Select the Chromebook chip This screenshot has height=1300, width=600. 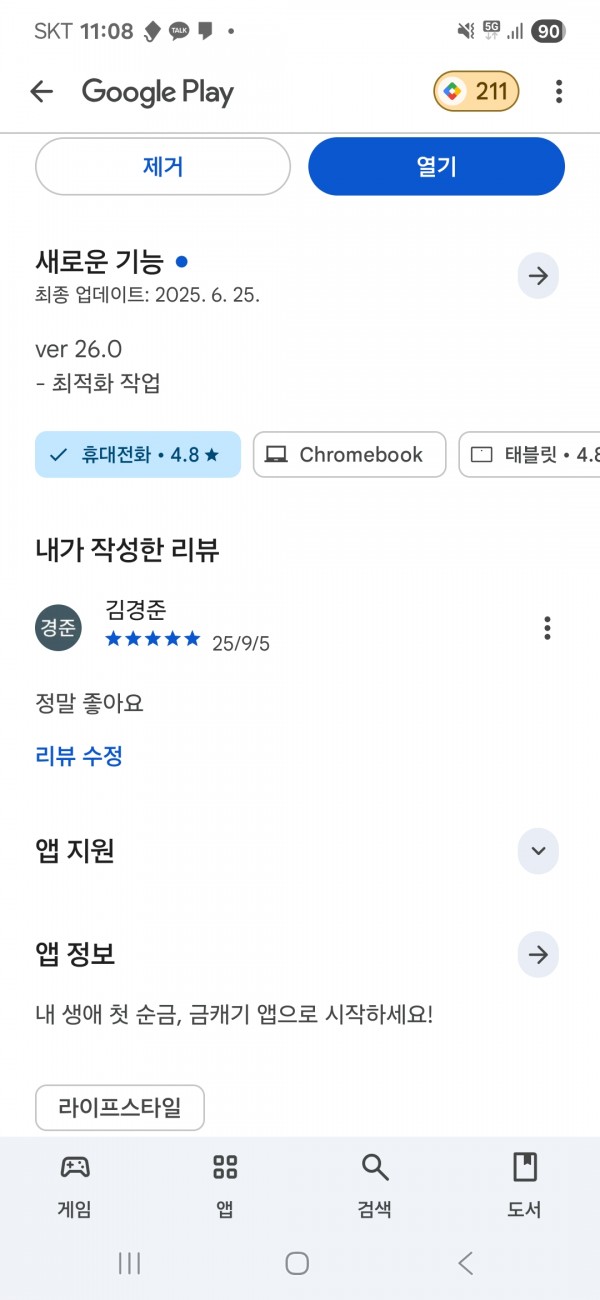tap(349, 454)
